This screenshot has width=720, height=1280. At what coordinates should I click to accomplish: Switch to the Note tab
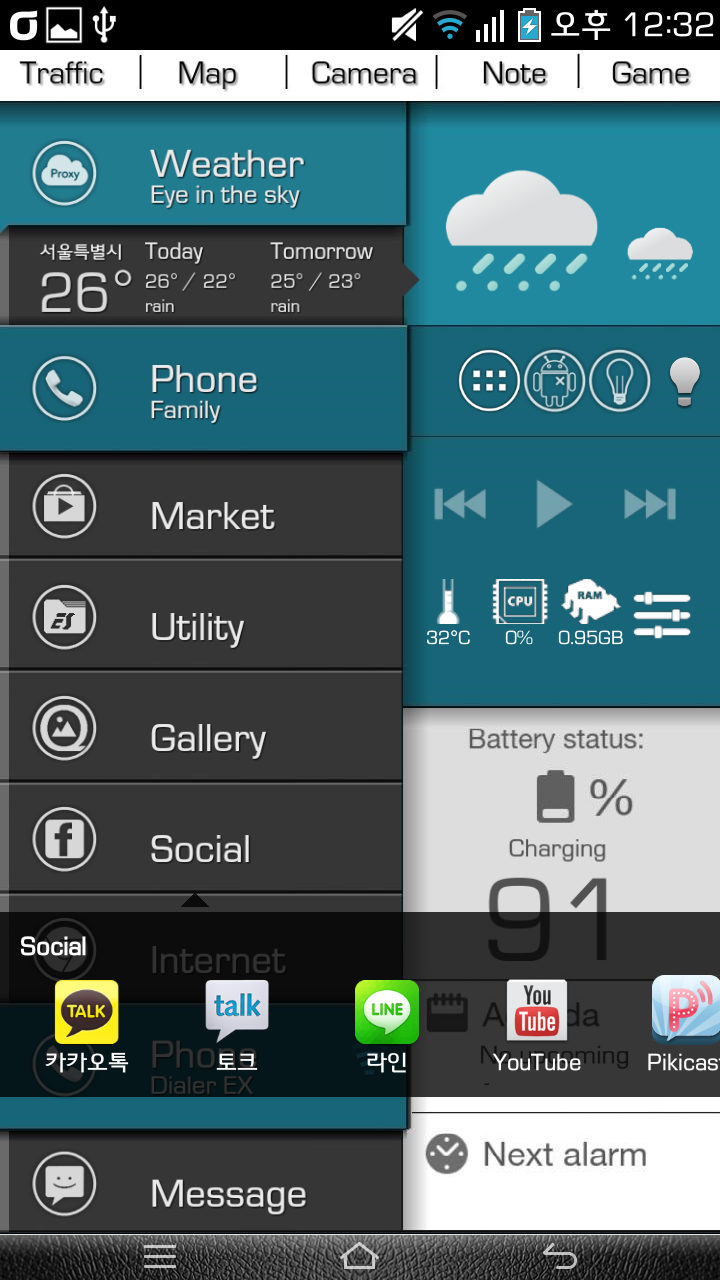(x=514, y=74)
